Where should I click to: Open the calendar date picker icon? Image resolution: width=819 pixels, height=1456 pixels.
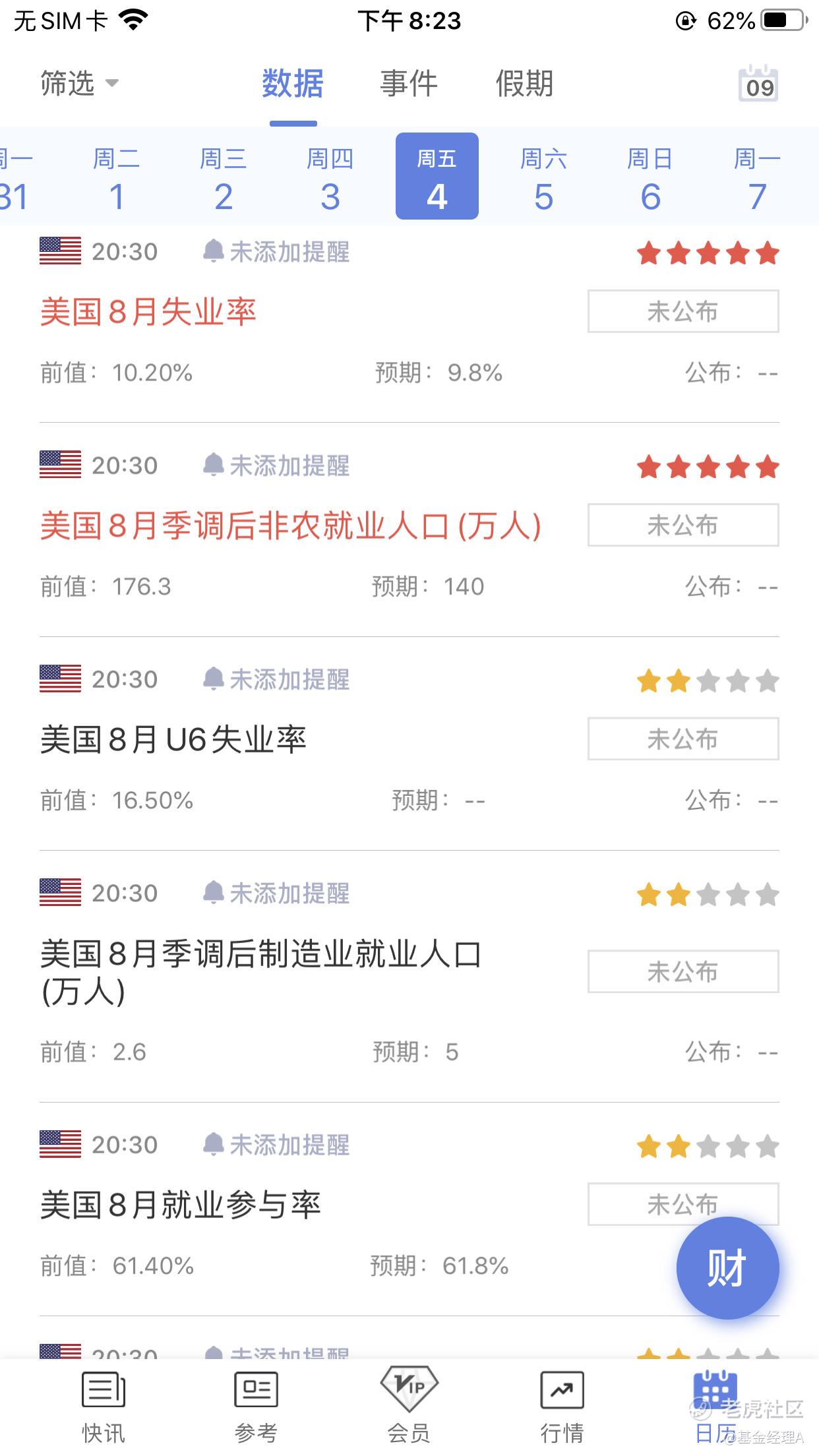[758, 84]
